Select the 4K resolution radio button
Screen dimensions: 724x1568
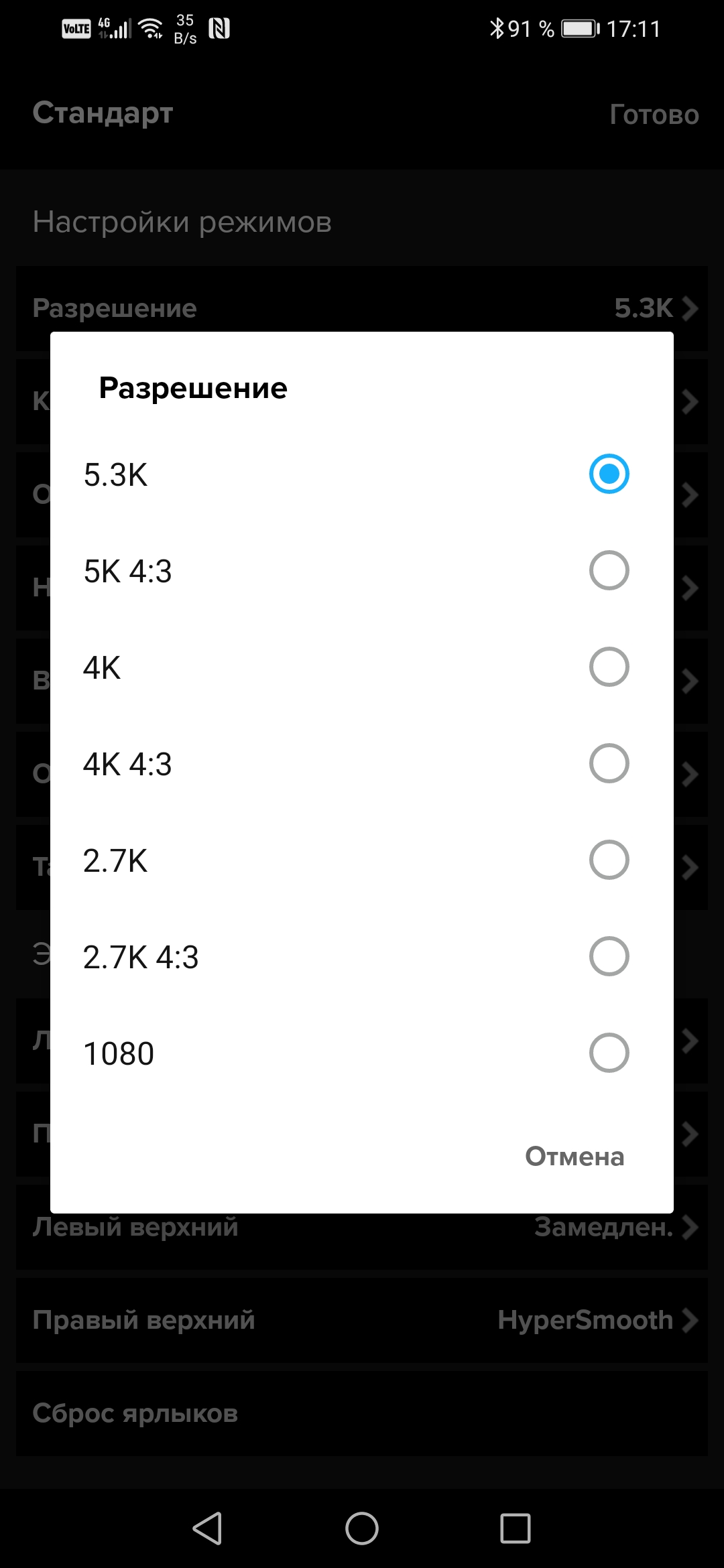tap(609, 667)
